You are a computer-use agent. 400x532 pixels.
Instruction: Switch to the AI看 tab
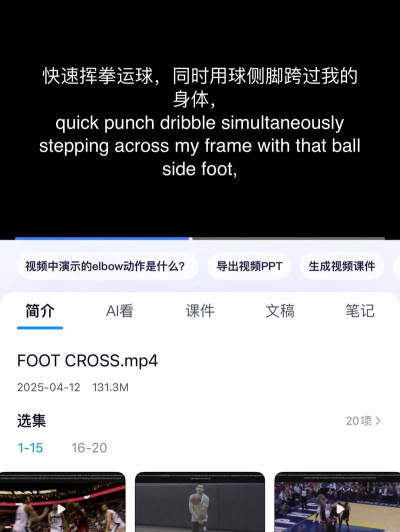click(x=119, y=311)
